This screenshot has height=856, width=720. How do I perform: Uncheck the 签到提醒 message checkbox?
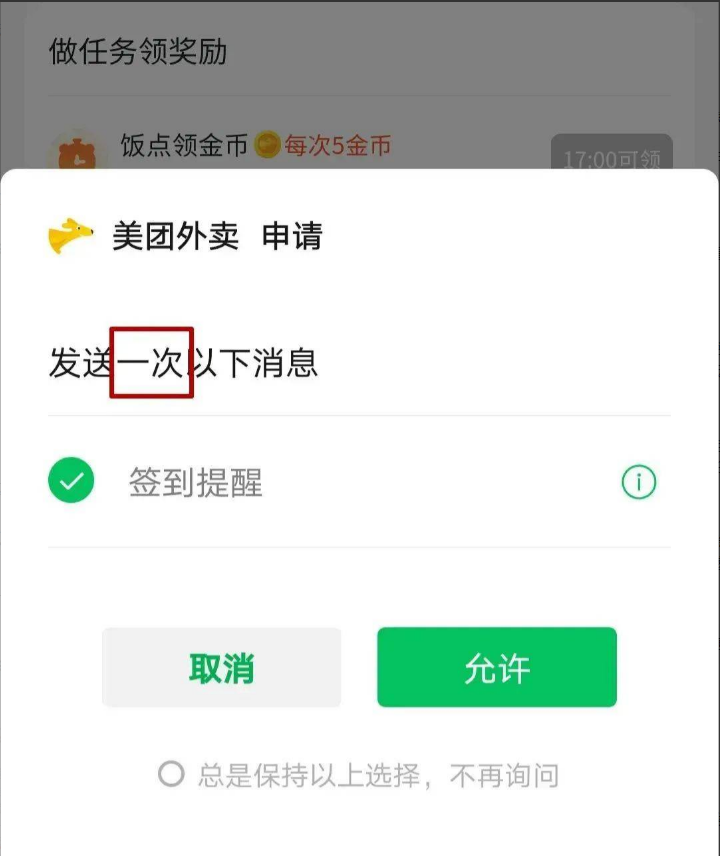pos(71,483)
